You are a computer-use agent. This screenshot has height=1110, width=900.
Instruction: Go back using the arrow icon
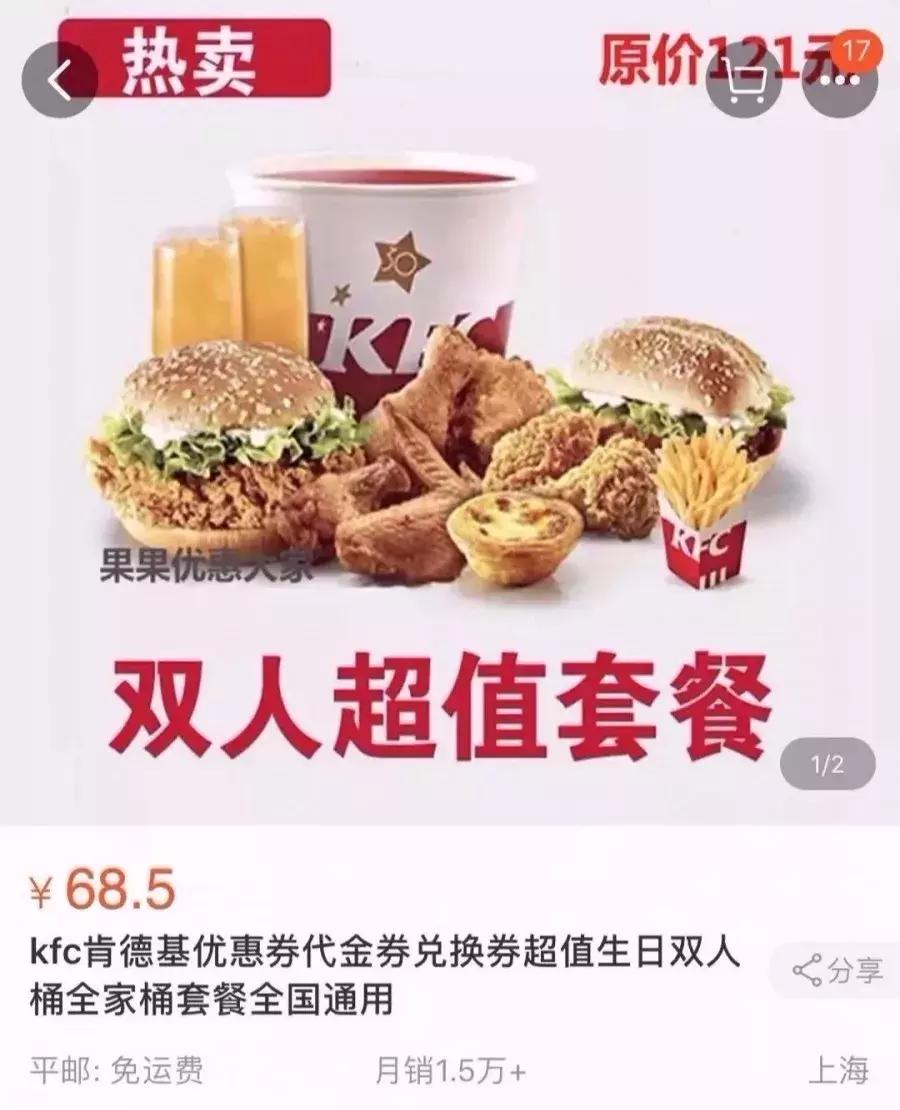[59, 81]
